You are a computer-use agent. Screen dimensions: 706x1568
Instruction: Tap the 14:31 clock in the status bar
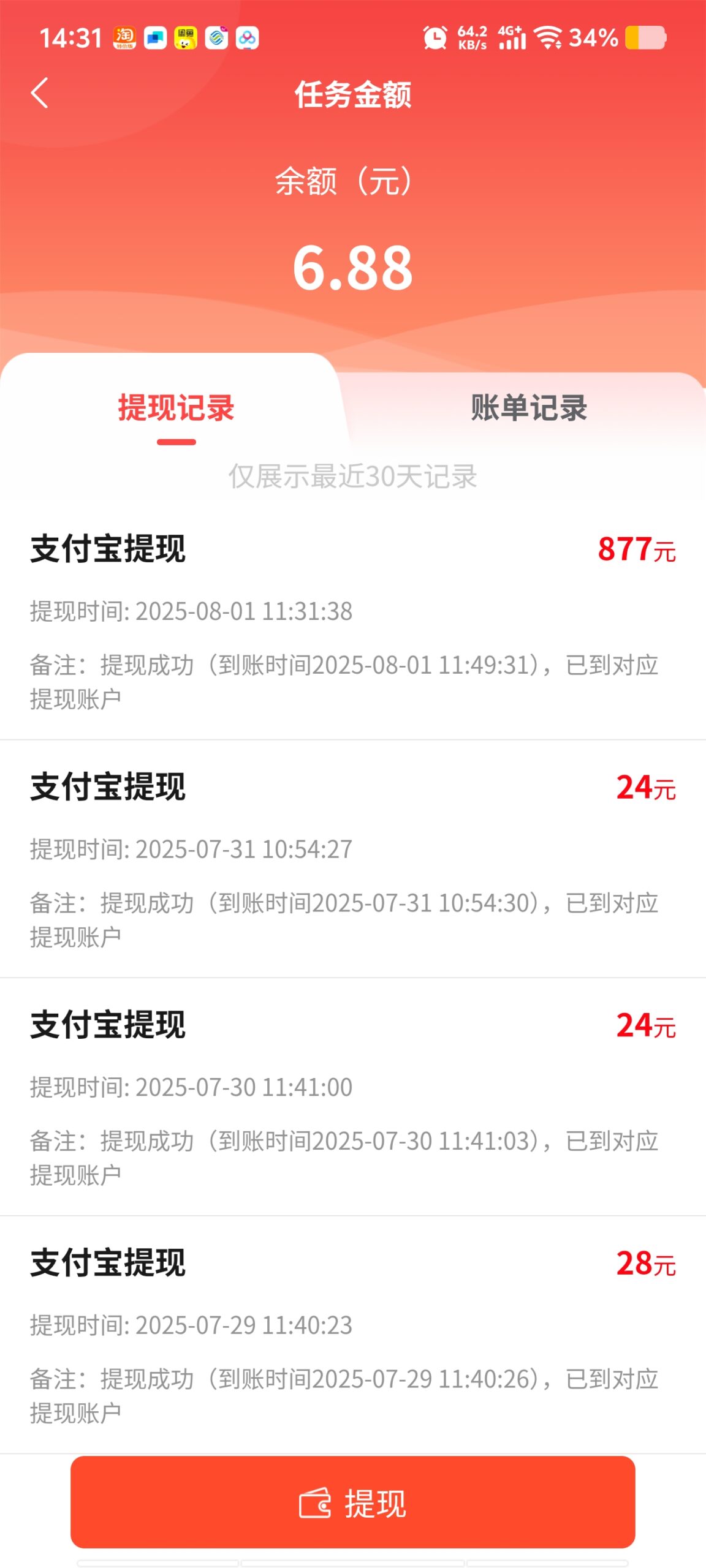point(72,37)
